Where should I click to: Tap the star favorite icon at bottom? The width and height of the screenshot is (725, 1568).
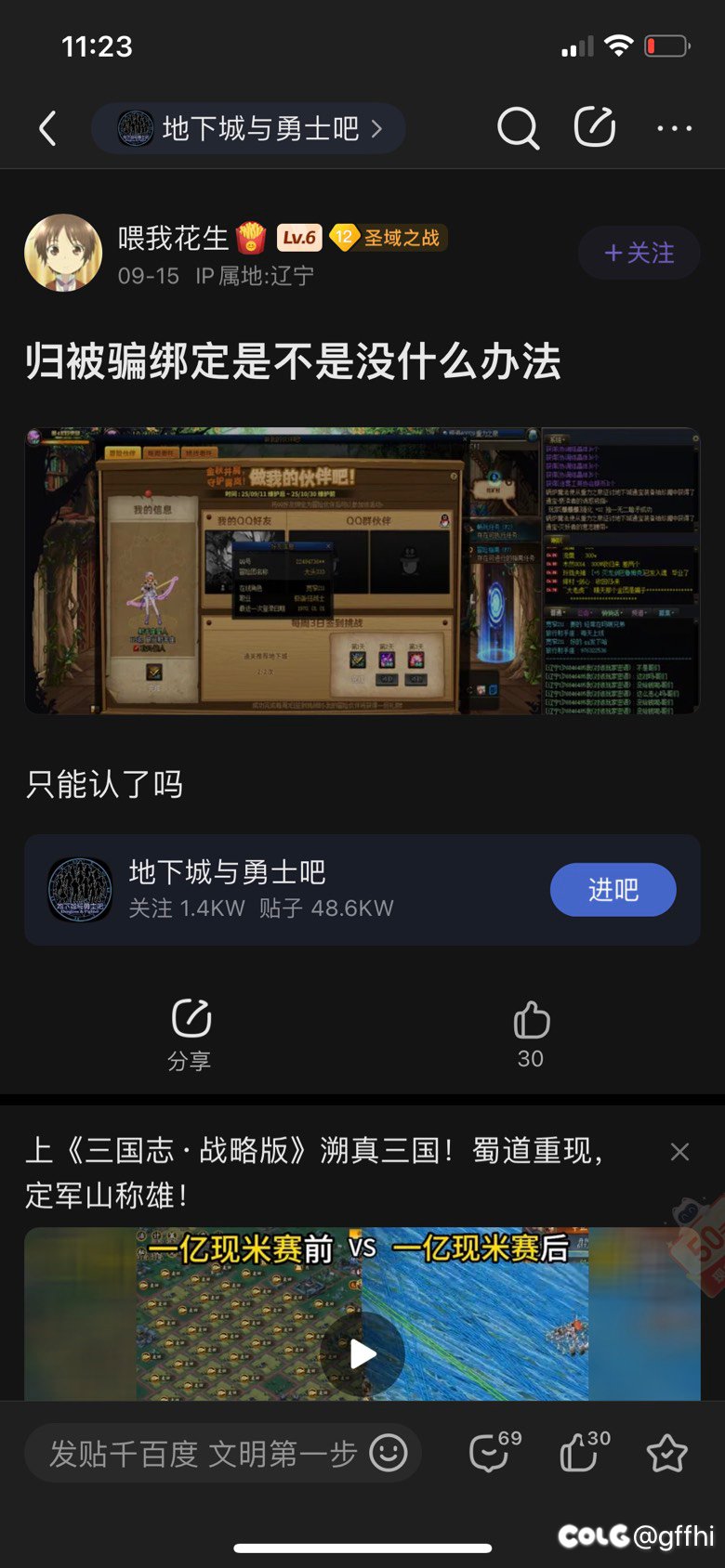click(x=666, y=1454)
